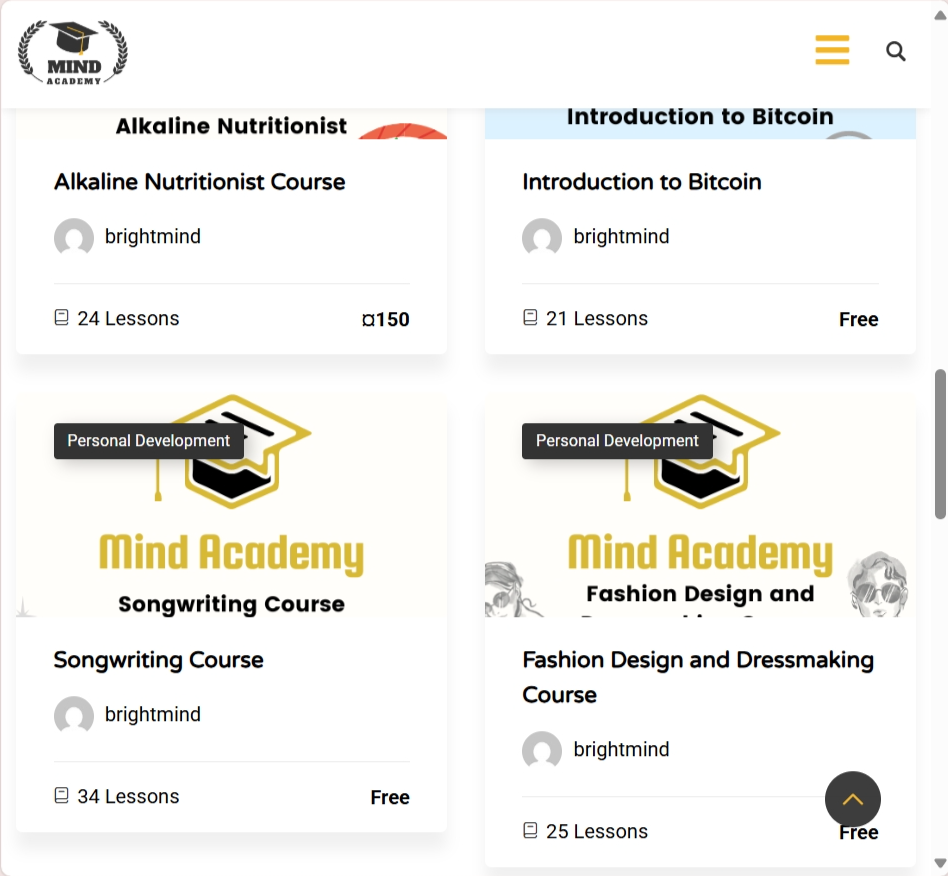
Task: Open the Alkaline Nutritionist Course title
Action: pos(200,182)
